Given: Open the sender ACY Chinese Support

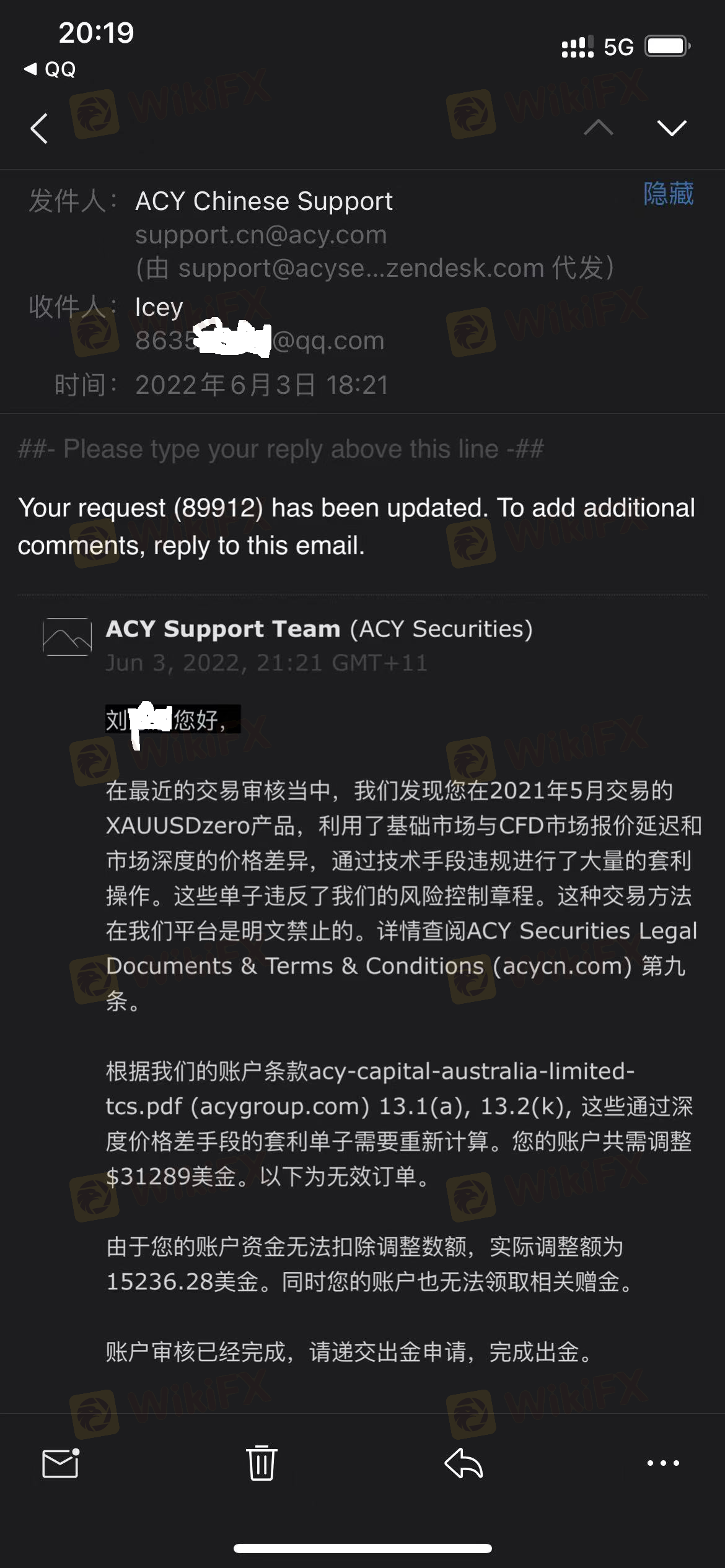Looking at the screenshot, I should (264, 201).
